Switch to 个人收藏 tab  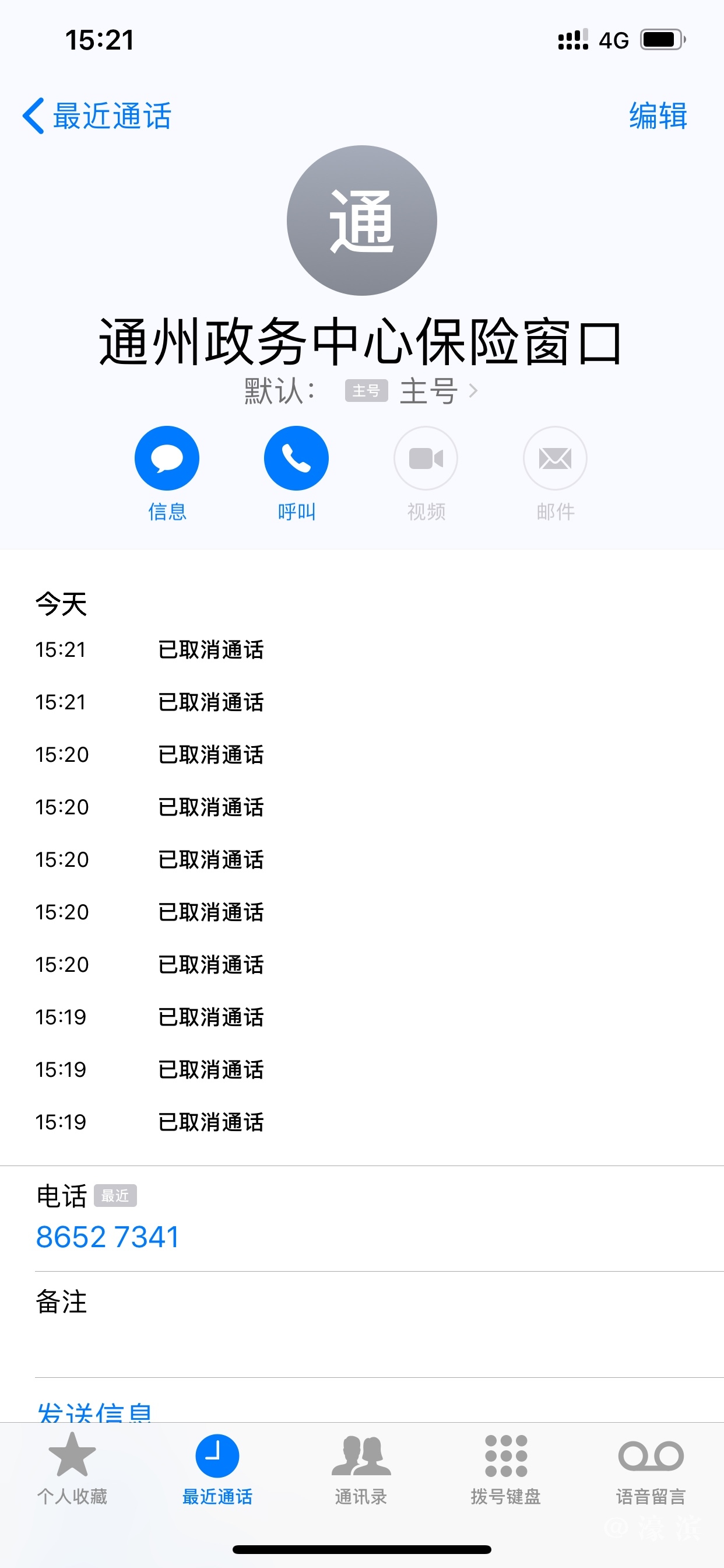pos(72,1468)
